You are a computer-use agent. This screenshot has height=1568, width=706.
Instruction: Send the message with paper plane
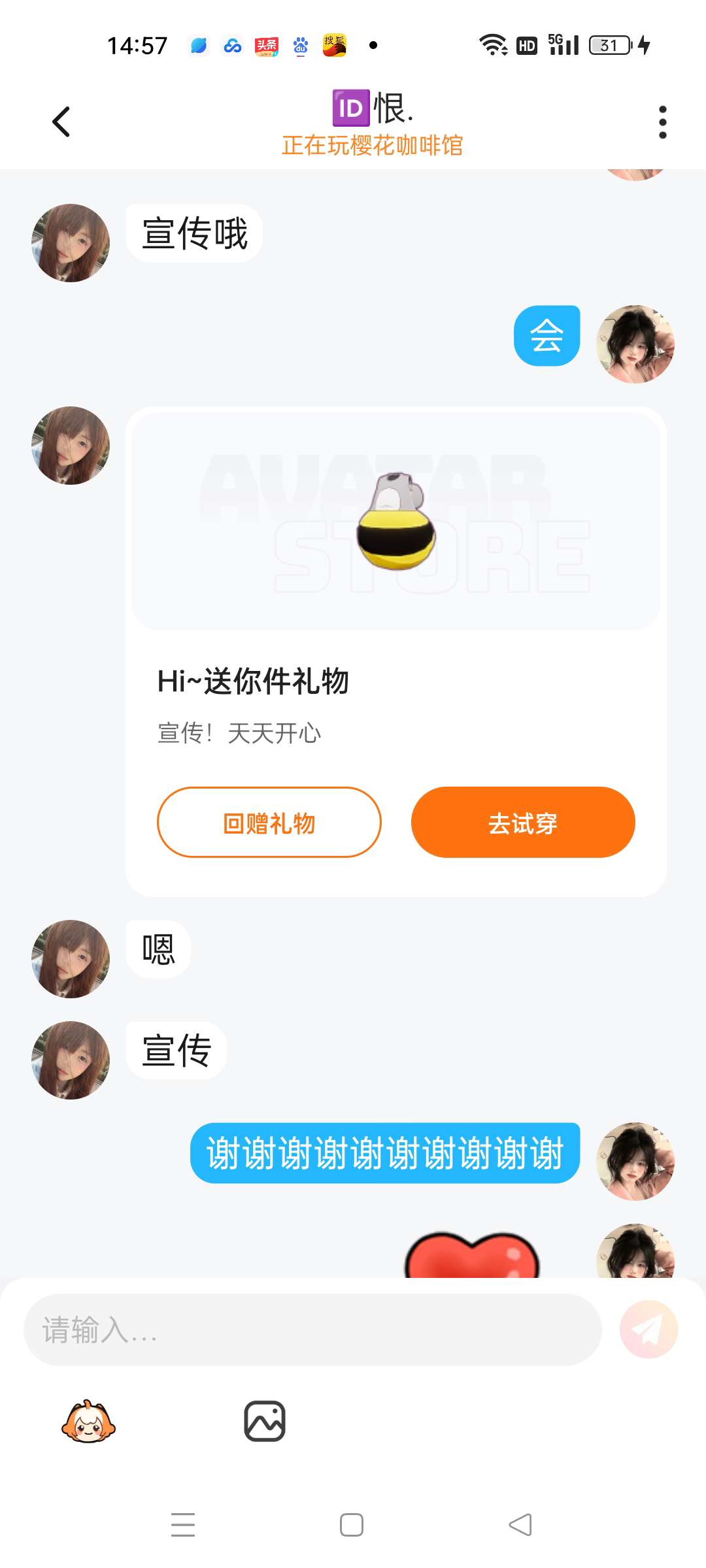[648, 1330]
